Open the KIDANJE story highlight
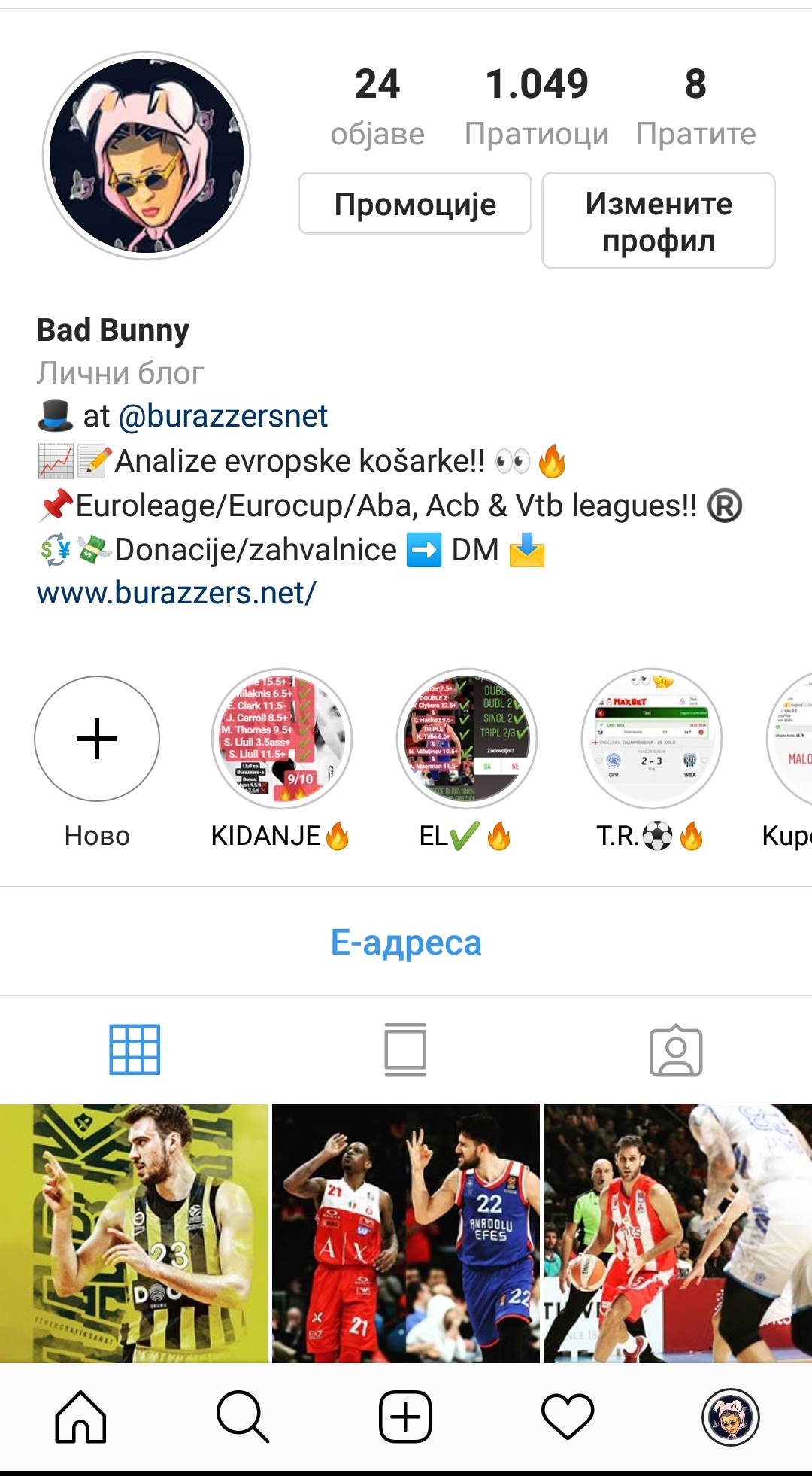The height and width of the screenshot is (1476, 812). coord(281,739)
